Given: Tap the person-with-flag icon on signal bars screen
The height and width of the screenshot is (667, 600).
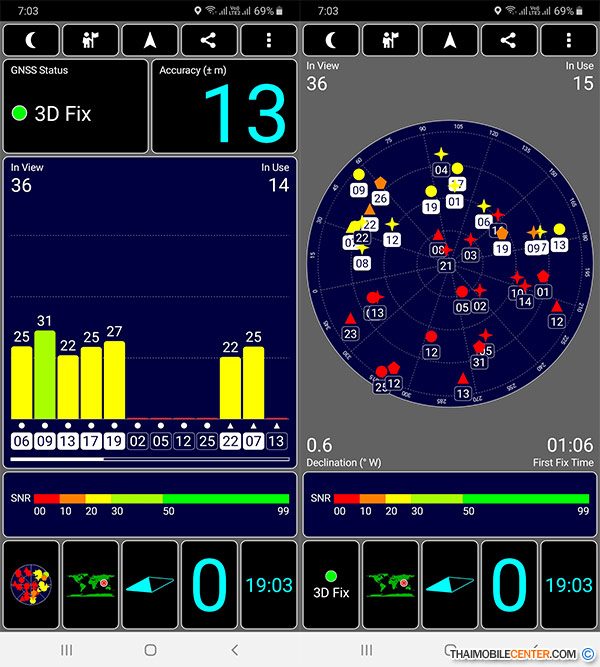Looking at the screenshot, I should click(90, 40).
